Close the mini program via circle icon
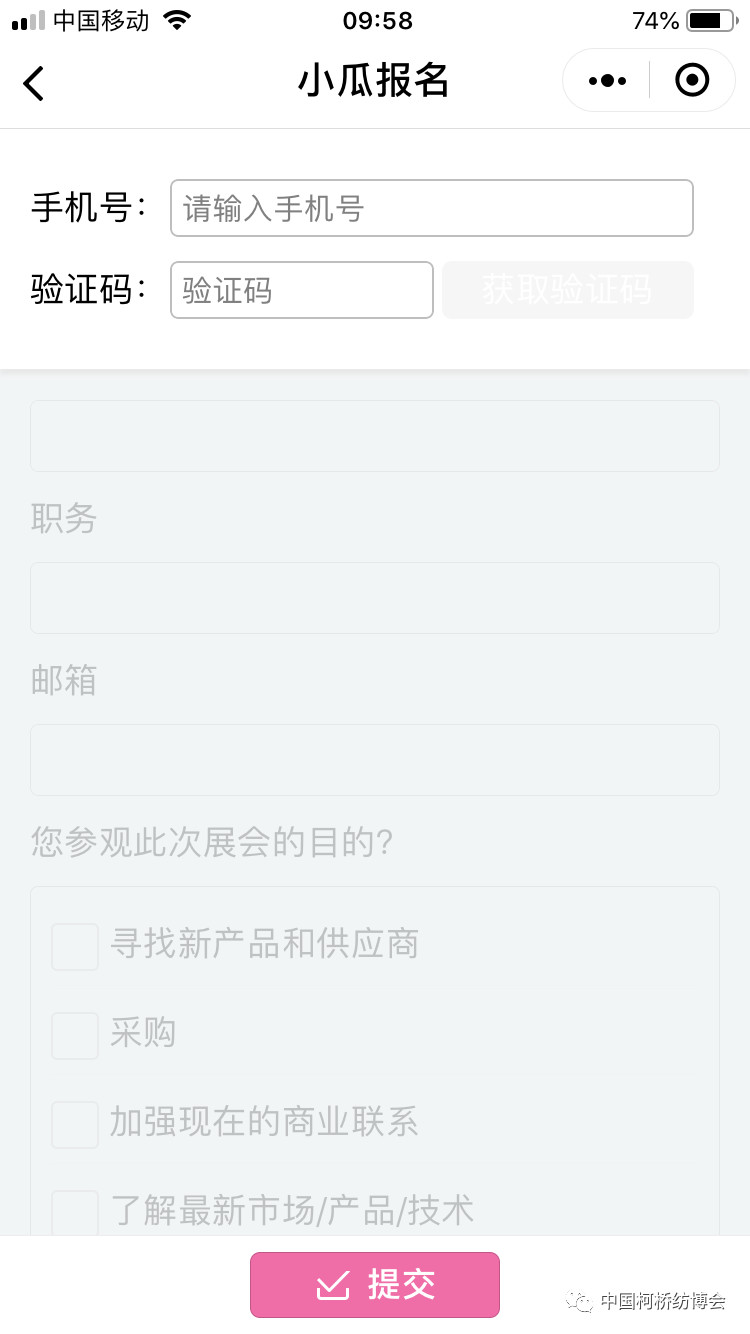750x1334 pixels. click(x=692, y=81)
